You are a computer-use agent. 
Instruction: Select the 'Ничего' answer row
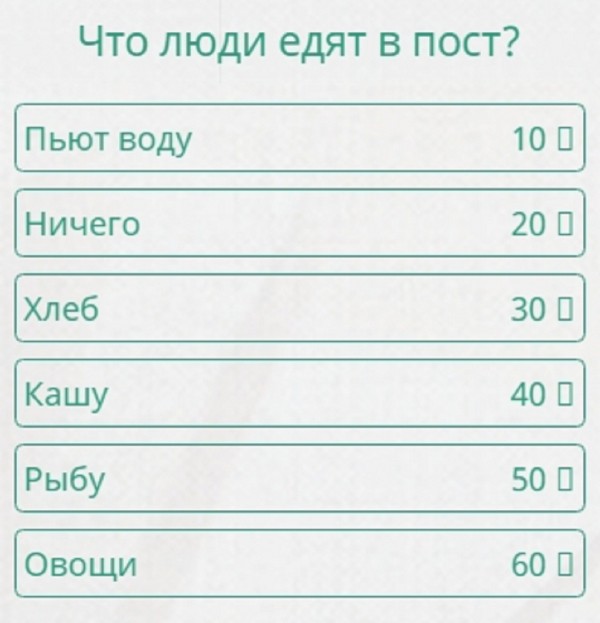coord(299,223)
